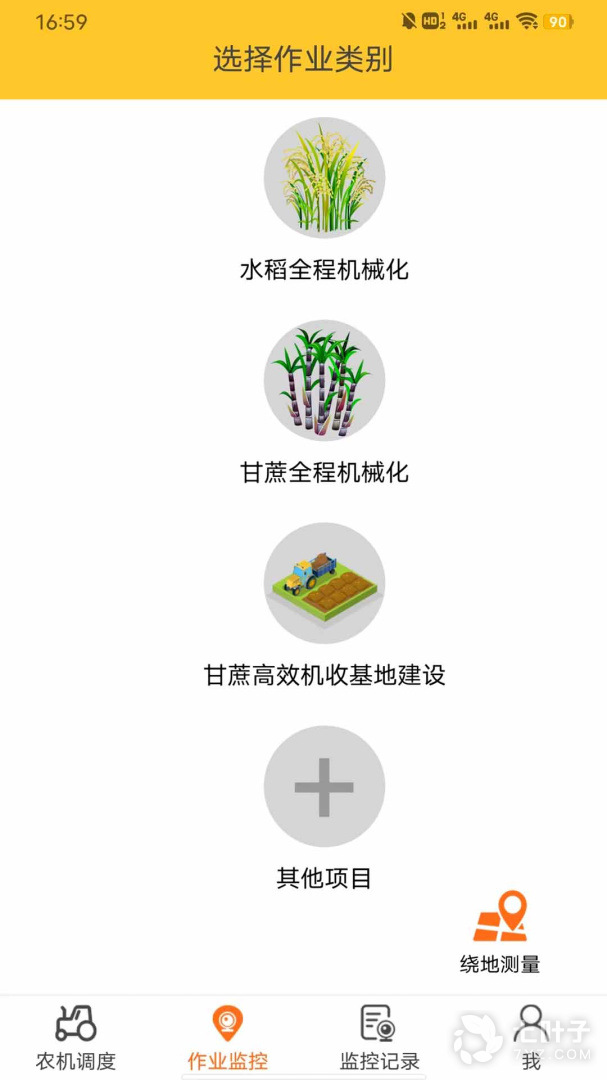The image size is (607, 1080).
Task: Tap the 其他项目 plus button
Action: [x=324, y=787]
